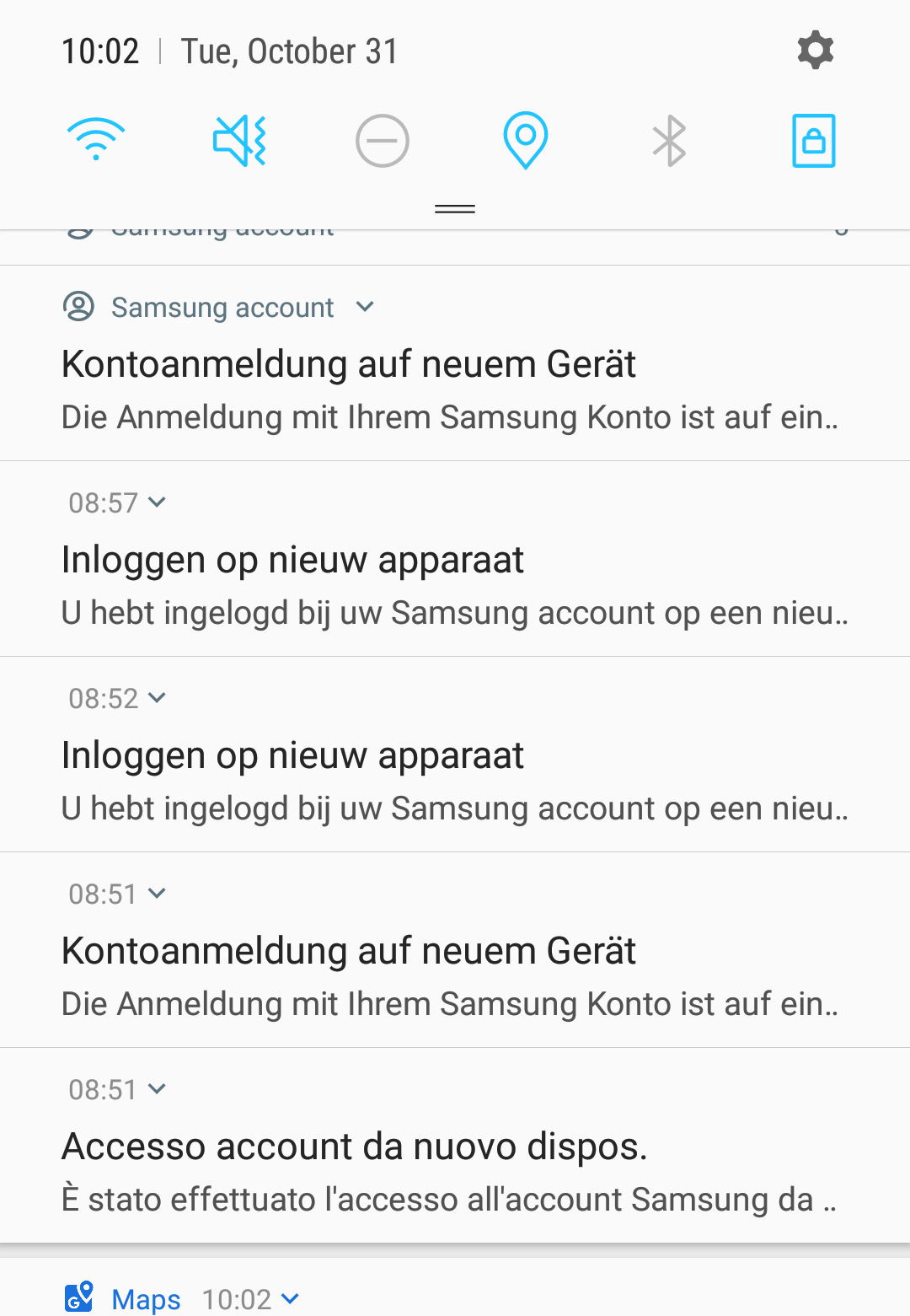The width and height of the screenshot is (910, 1316).
Task: Expand the Maps notification chevron
Action: 290,1298
